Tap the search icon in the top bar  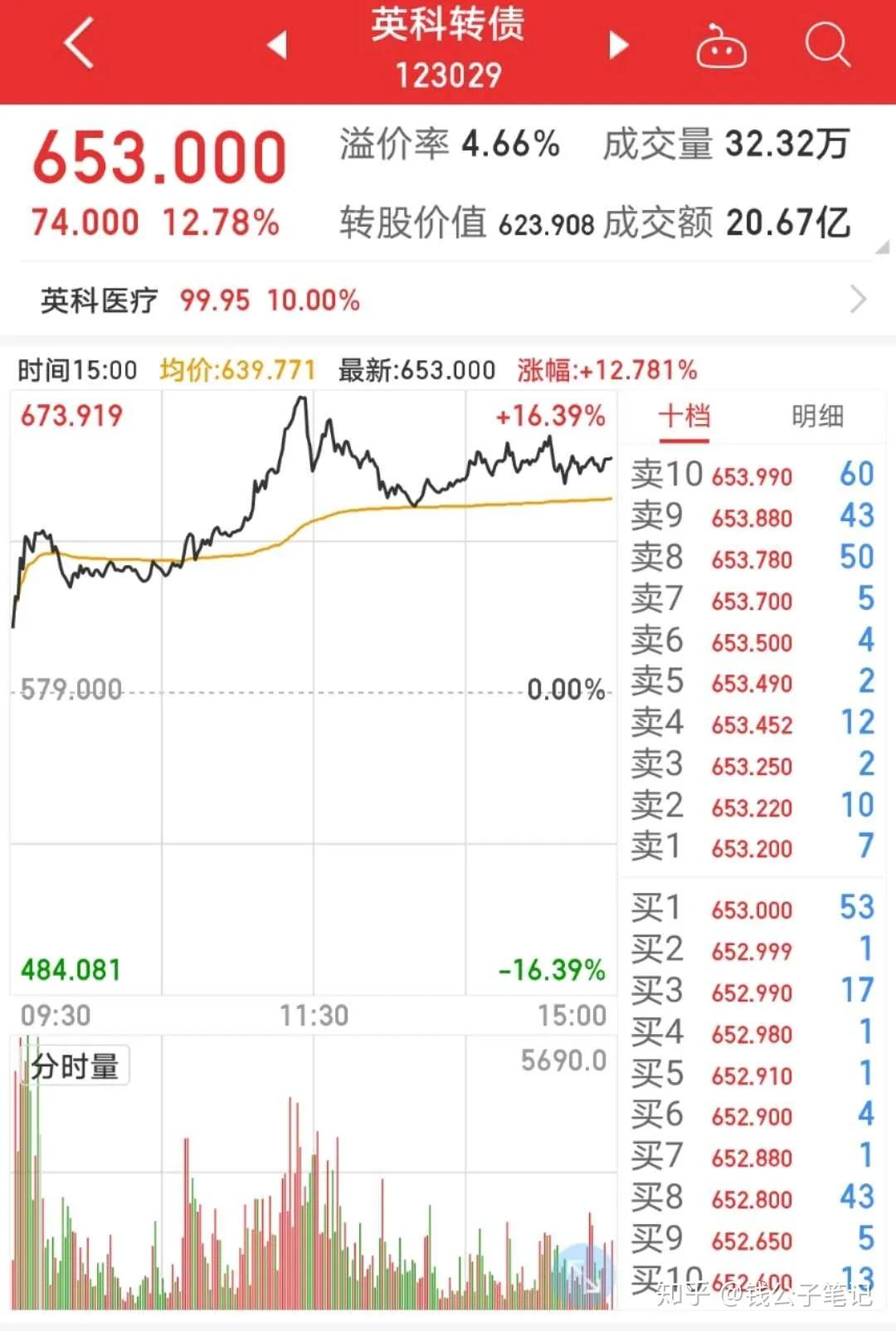coord(825,46)
